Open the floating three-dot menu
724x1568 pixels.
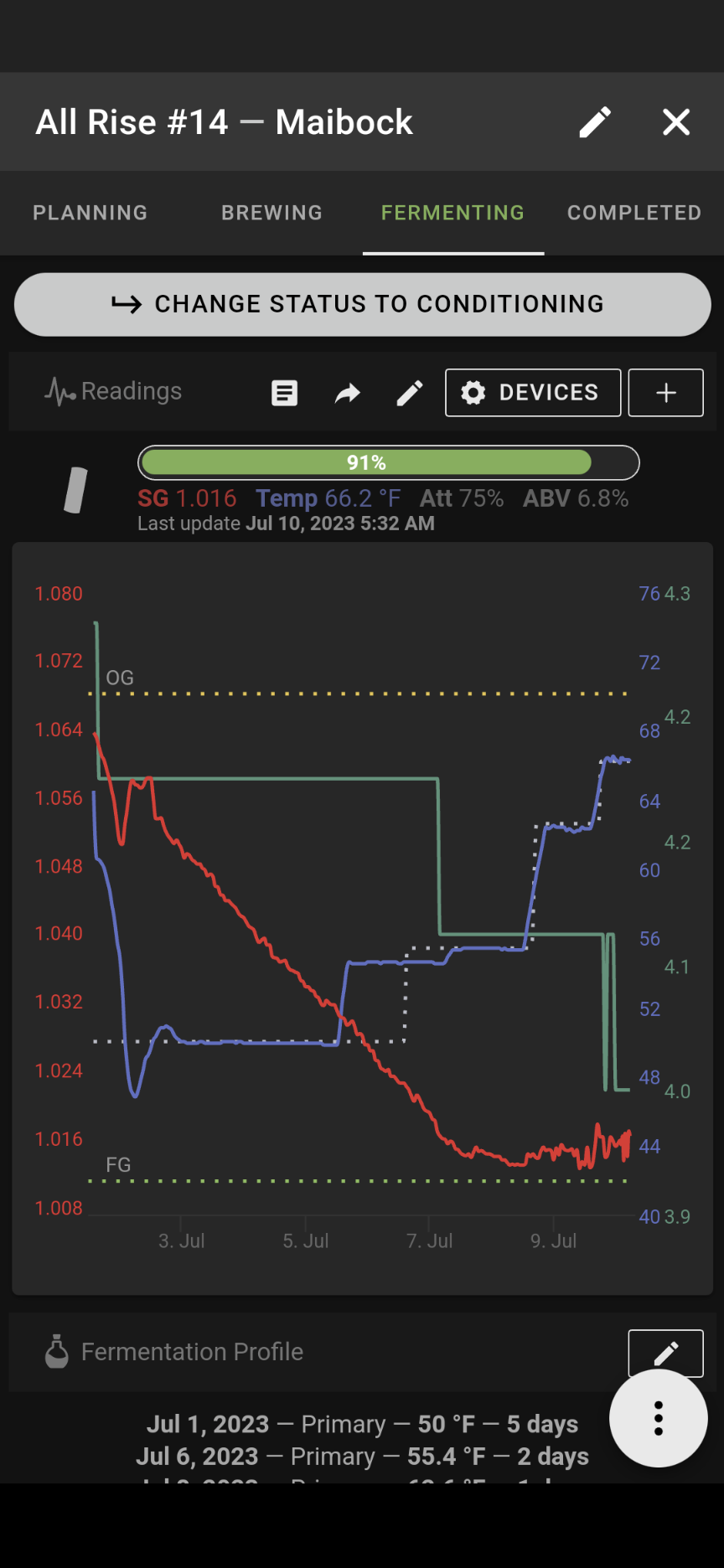coord(659,1418)
